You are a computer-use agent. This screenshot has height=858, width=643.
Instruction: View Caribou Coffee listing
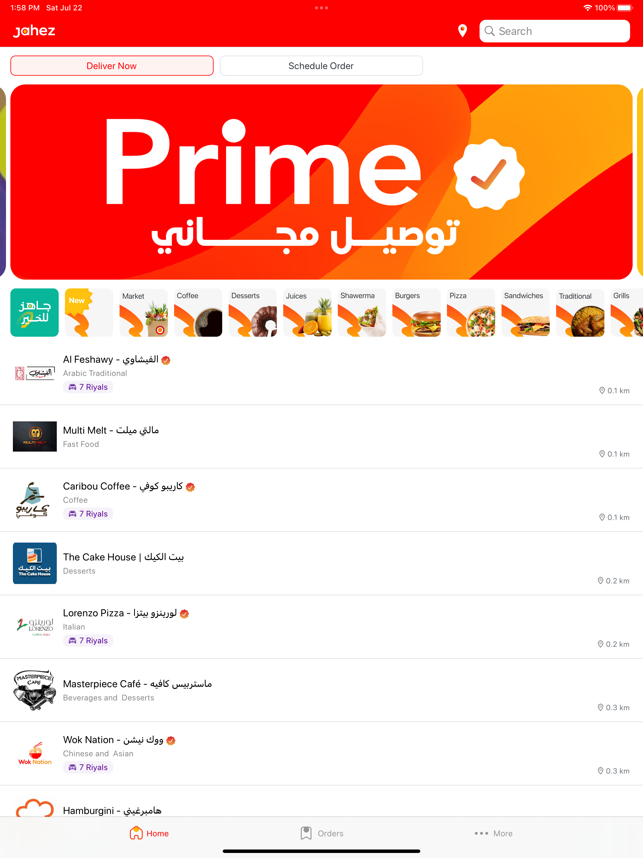tap(321, 500)
